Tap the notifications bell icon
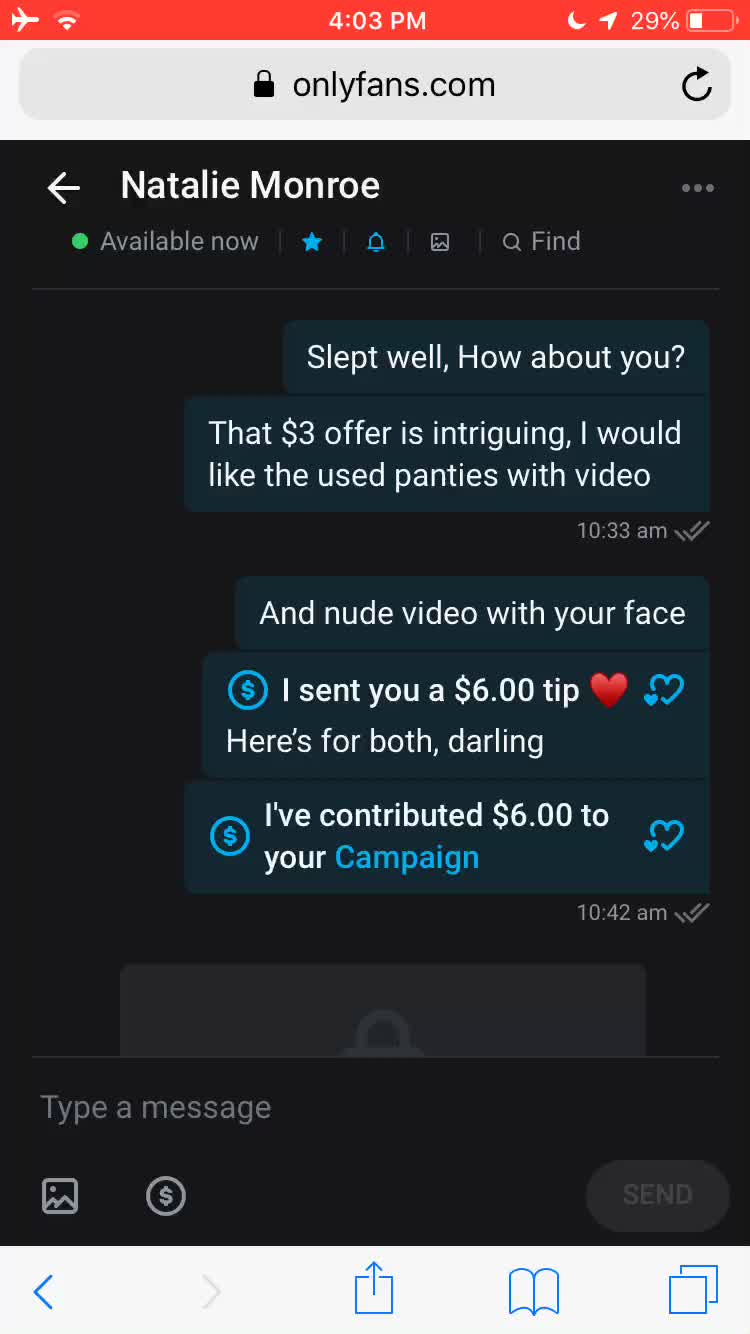Viewport: 750px width, 1334px height. (x=376, y=242)
